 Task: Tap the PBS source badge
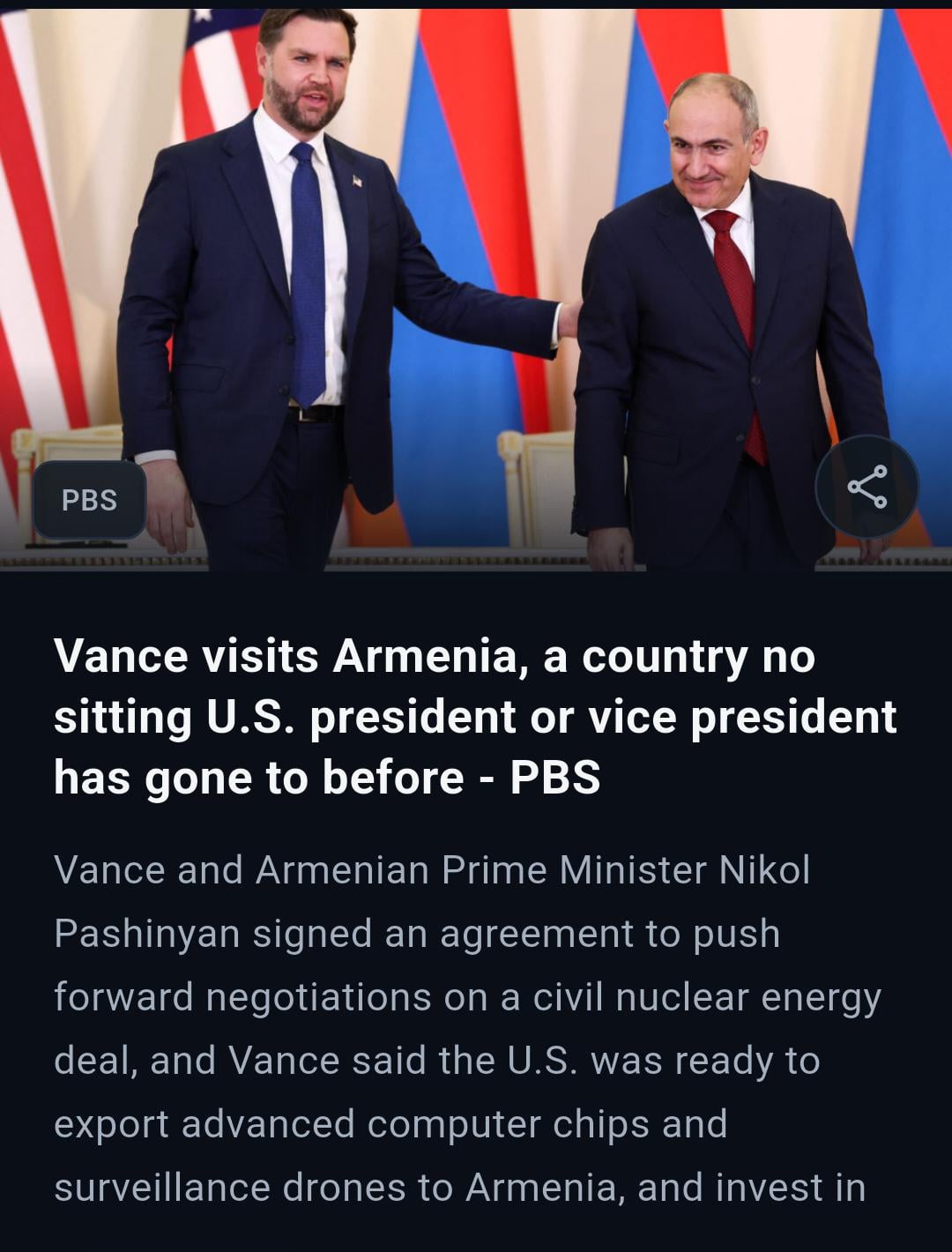pyautogui.click(x=89, y=500)
